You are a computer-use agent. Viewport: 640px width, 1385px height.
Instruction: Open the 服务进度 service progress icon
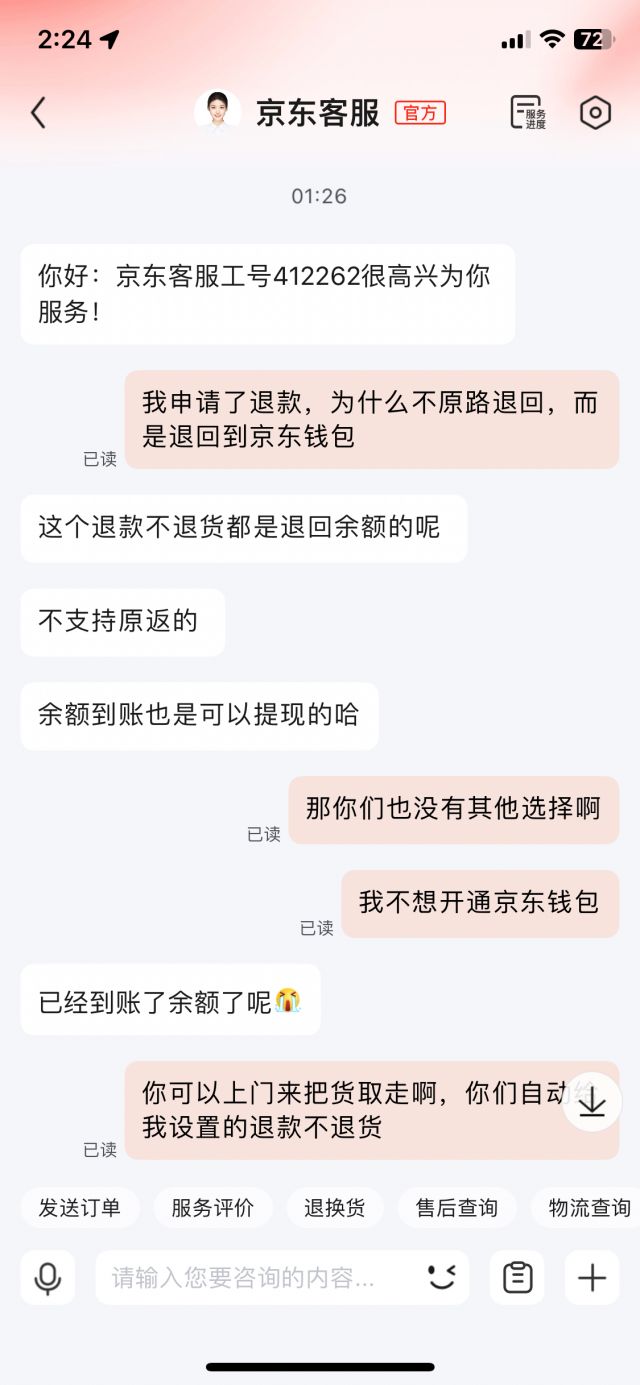pyautogui.click(x=528, y=113)
